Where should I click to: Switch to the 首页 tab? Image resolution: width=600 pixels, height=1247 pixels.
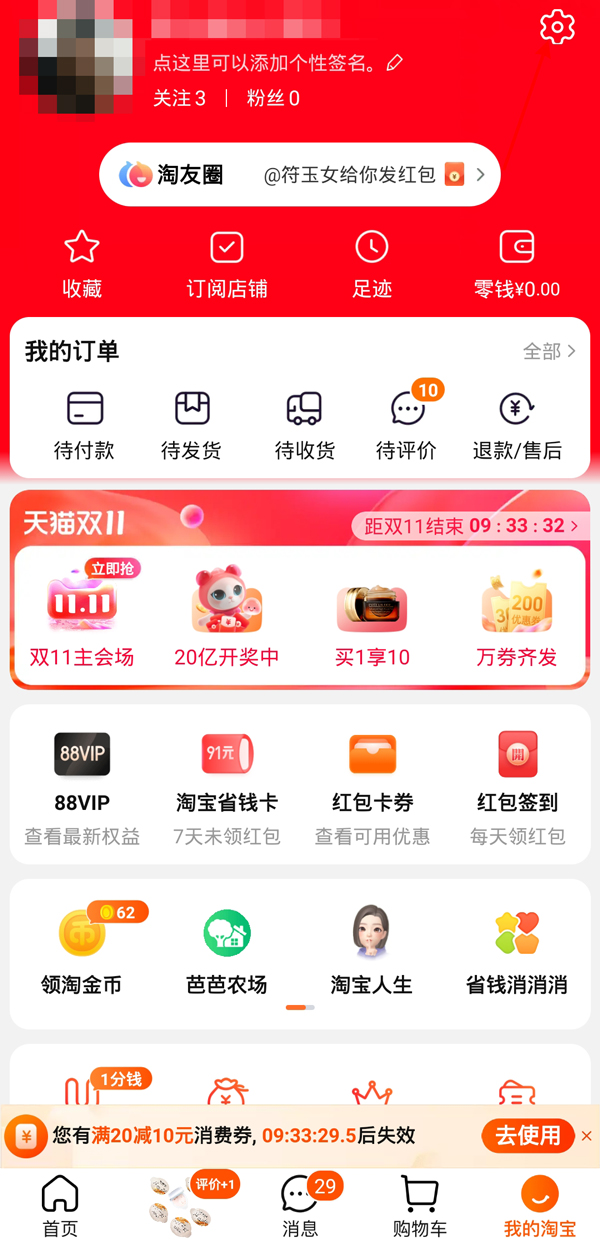point(60,1205)
